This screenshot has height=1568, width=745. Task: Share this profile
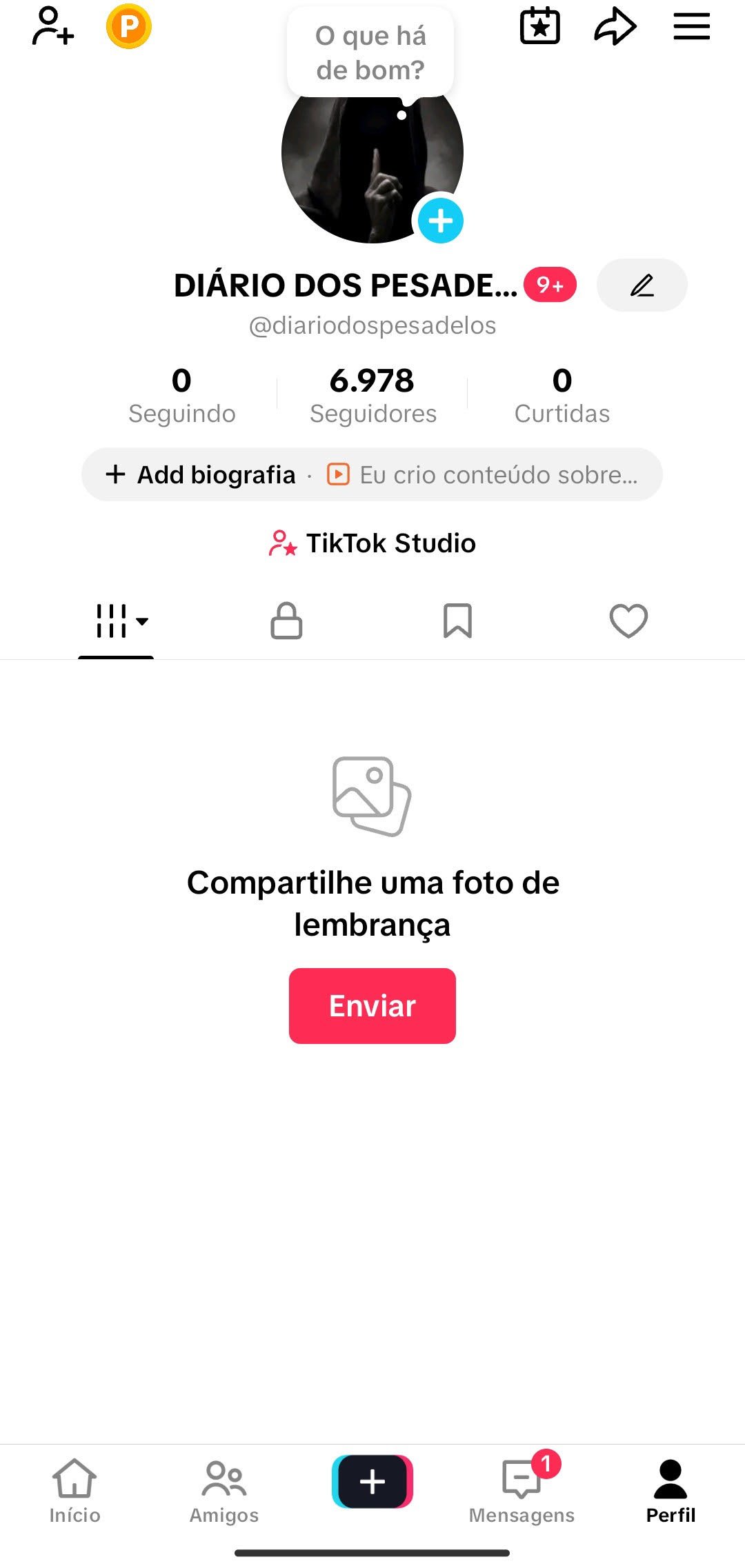(615, 26)
